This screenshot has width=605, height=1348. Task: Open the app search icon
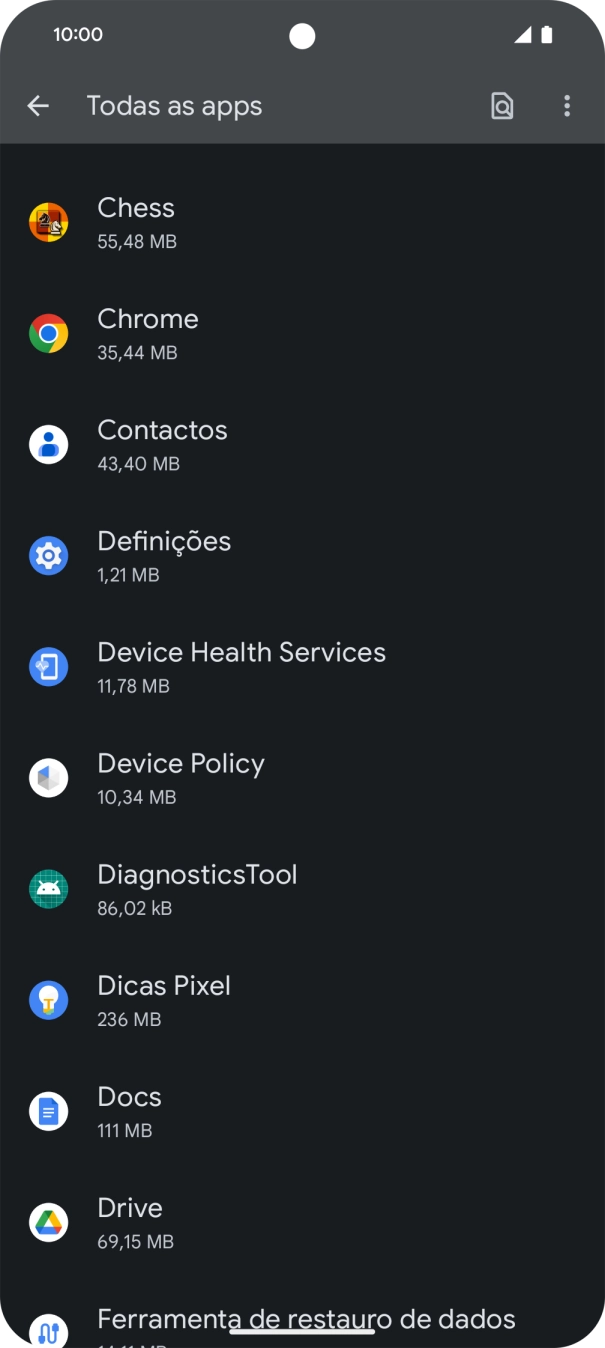click(502, 106)
